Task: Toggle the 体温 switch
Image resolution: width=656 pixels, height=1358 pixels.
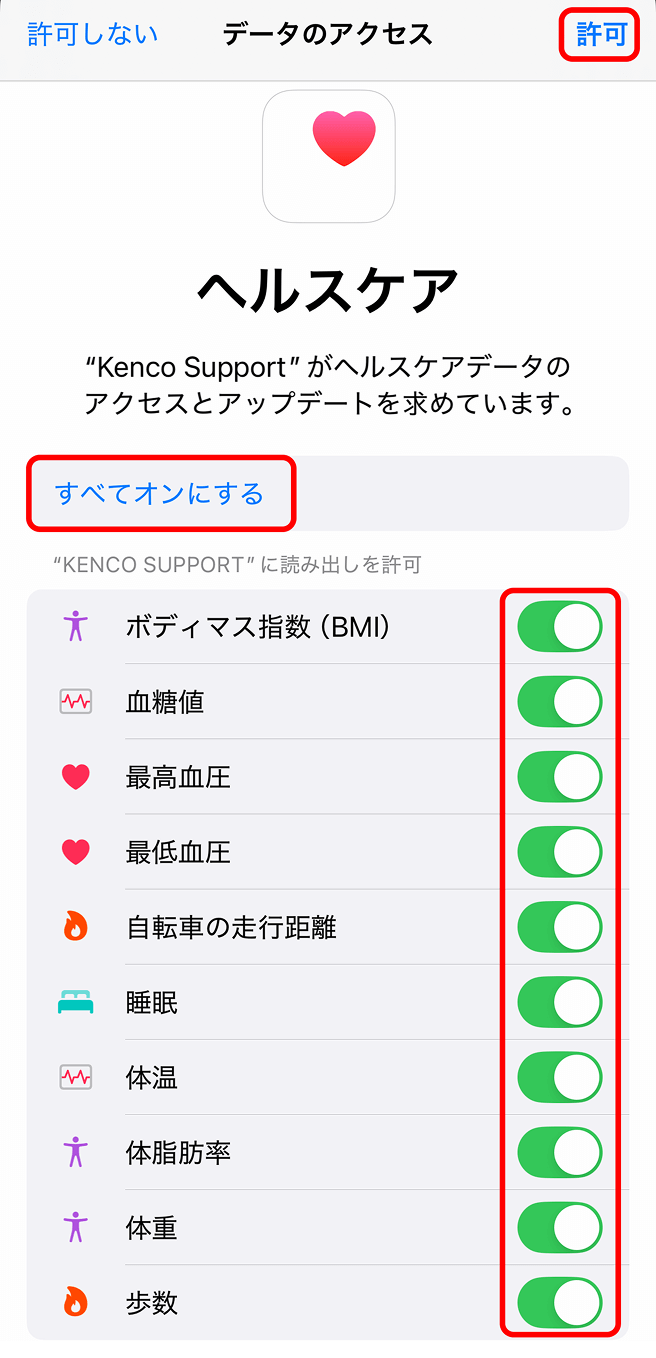Action: point(560,1078)
